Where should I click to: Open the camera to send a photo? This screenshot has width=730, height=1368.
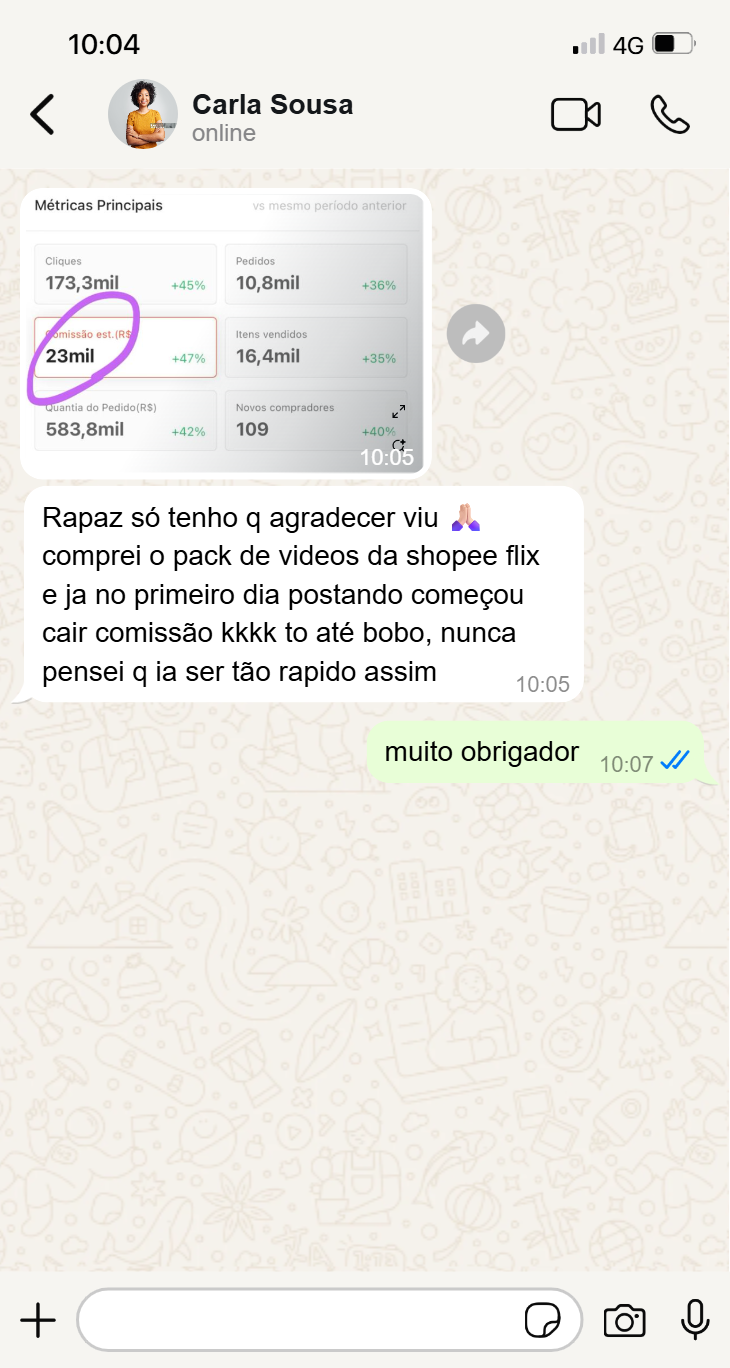tap(625, 1321)
